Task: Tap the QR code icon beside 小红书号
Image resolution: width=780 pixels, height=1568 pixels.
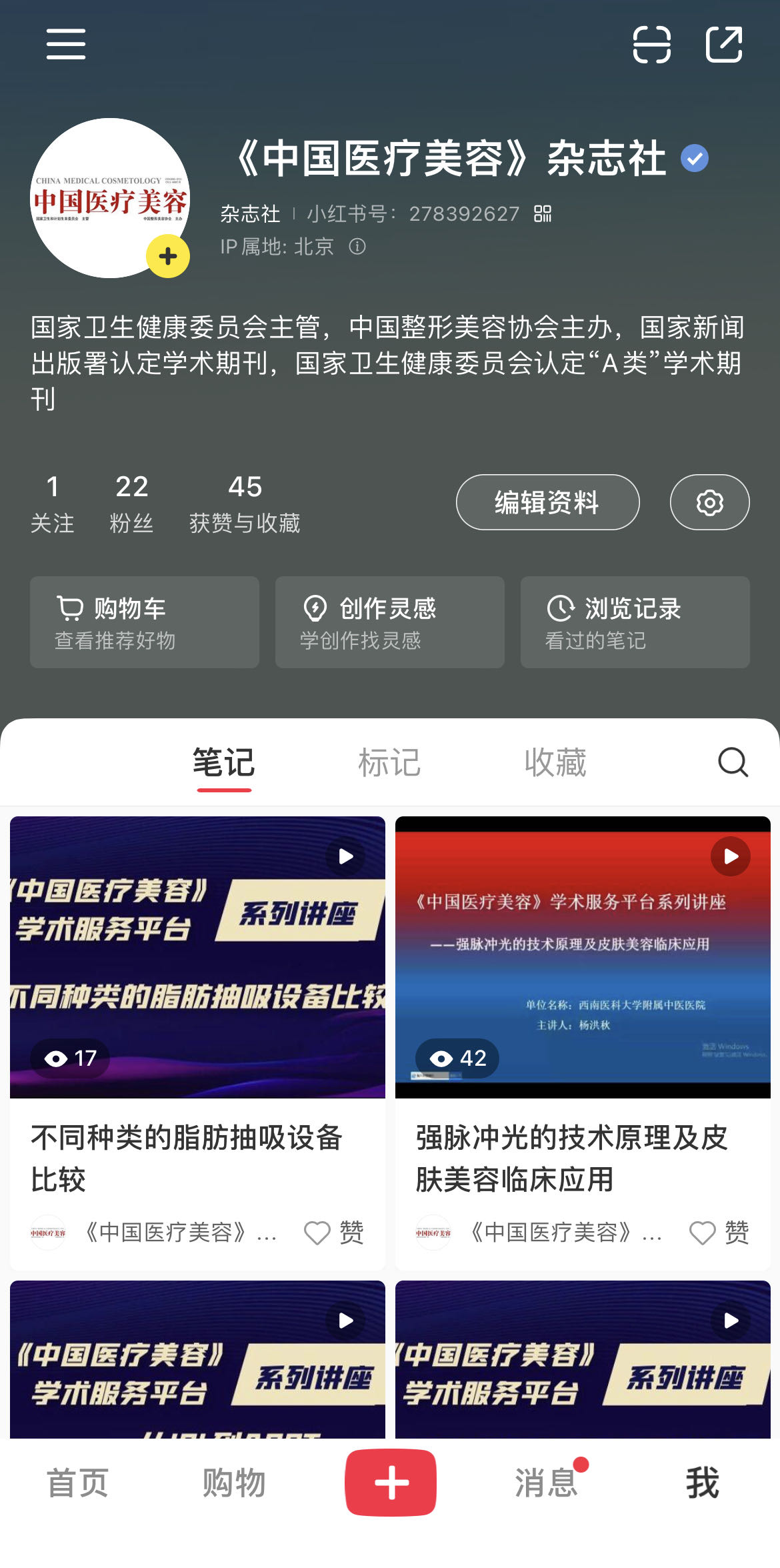Action: pyautogui.click(x=544, y=213)
